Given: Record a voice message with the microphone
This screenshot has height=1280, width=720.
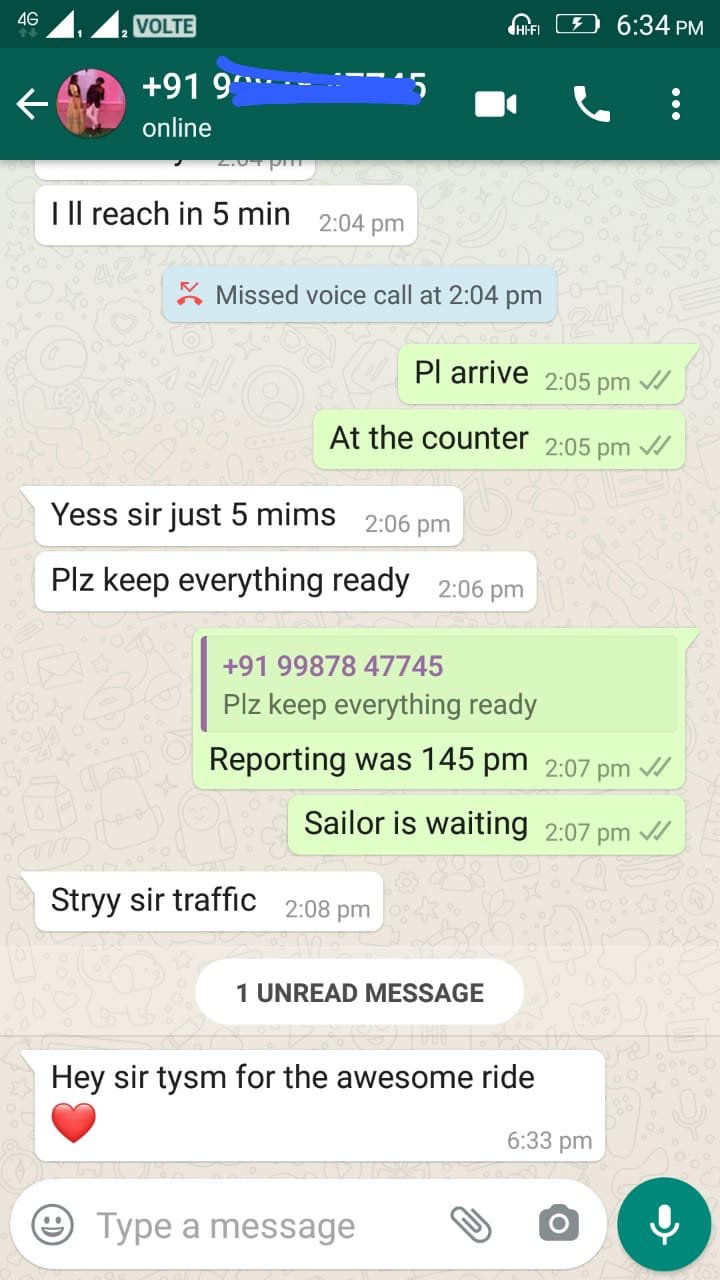Looking at the screenshot, I should (x=664, y=1224).
